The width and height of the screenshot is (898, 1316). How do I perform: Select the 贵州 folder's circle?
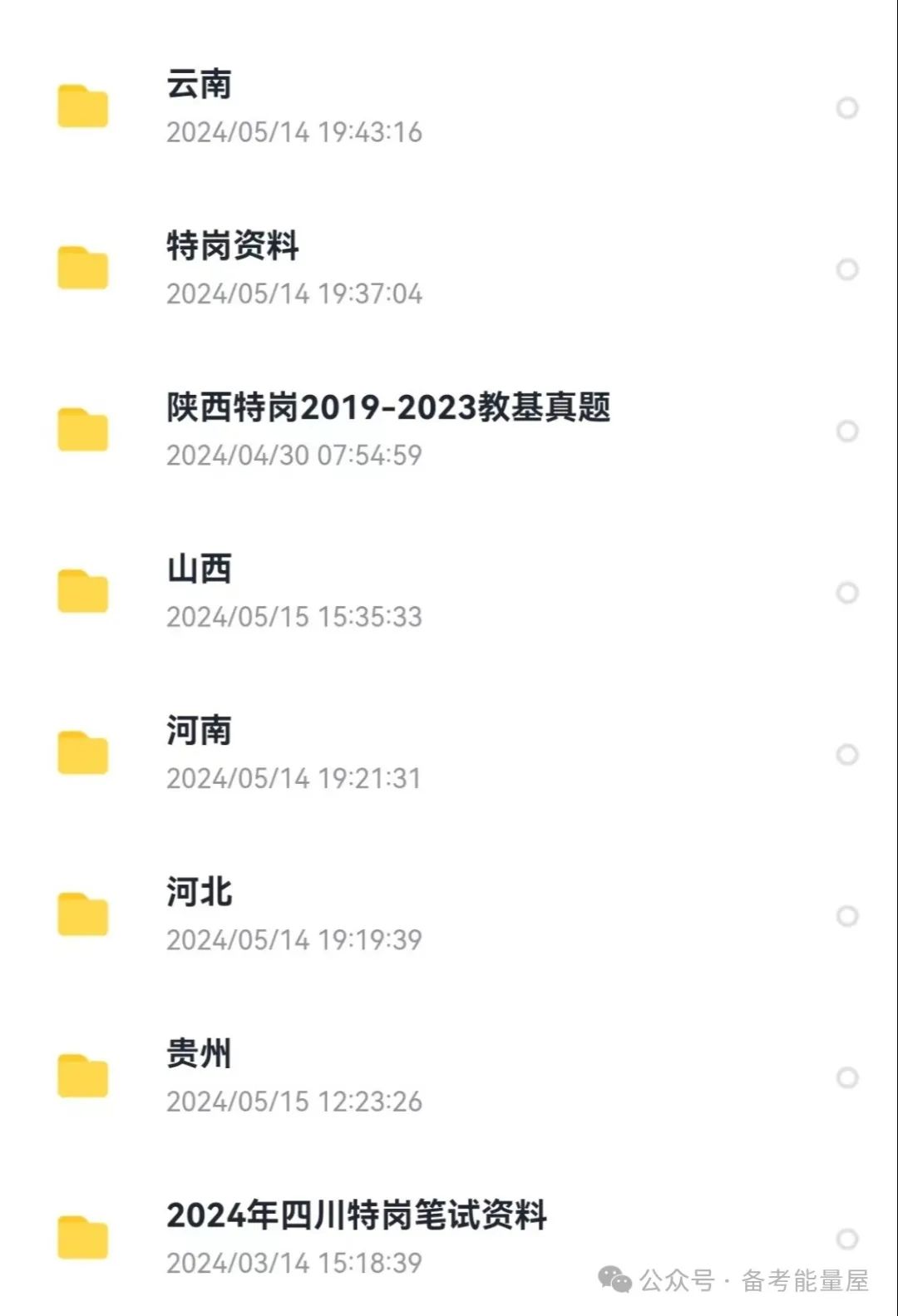point(847,1077)
